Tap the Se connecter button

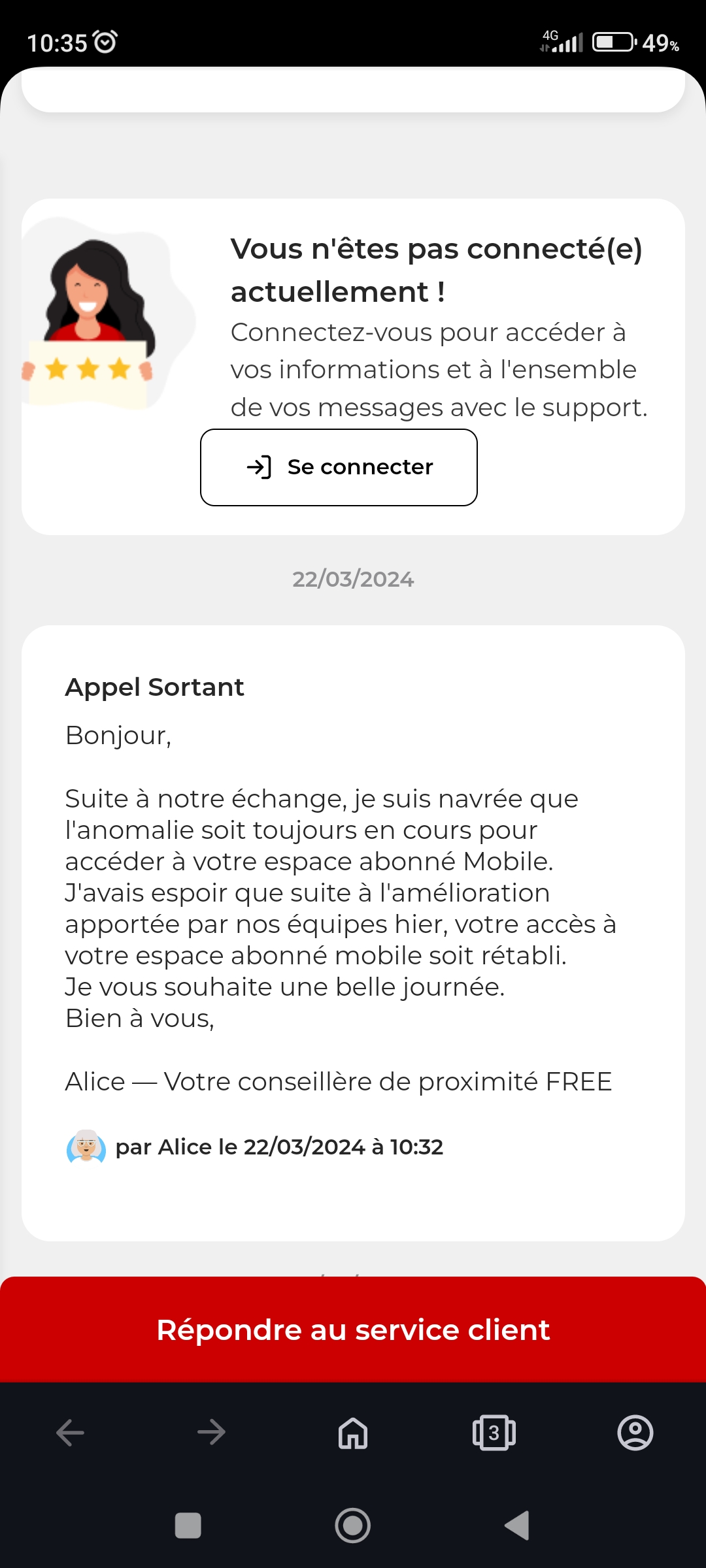coord(339,467)
